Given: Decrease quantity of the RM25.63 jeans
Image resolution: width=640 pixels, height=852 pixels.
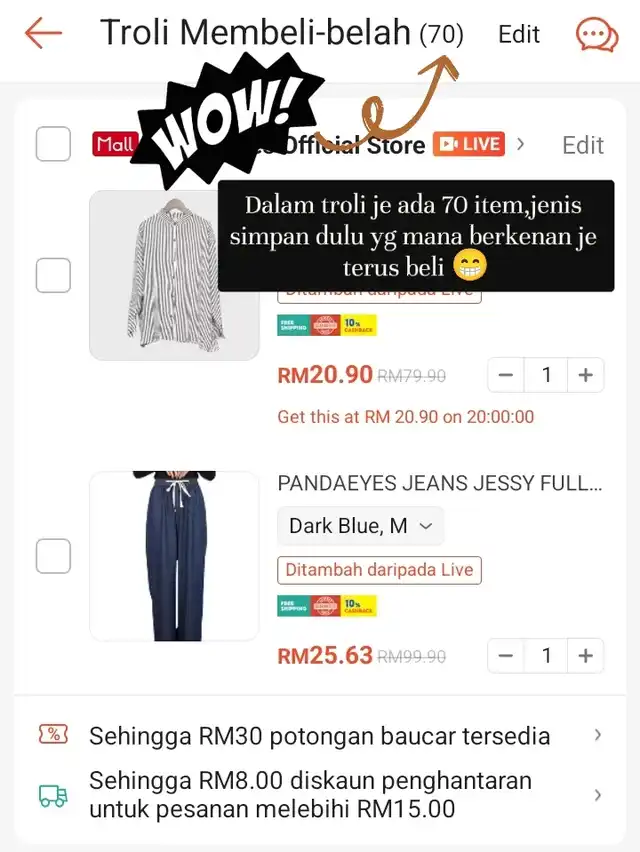Looking at the screenshot, I should click(x=506, y=656).
